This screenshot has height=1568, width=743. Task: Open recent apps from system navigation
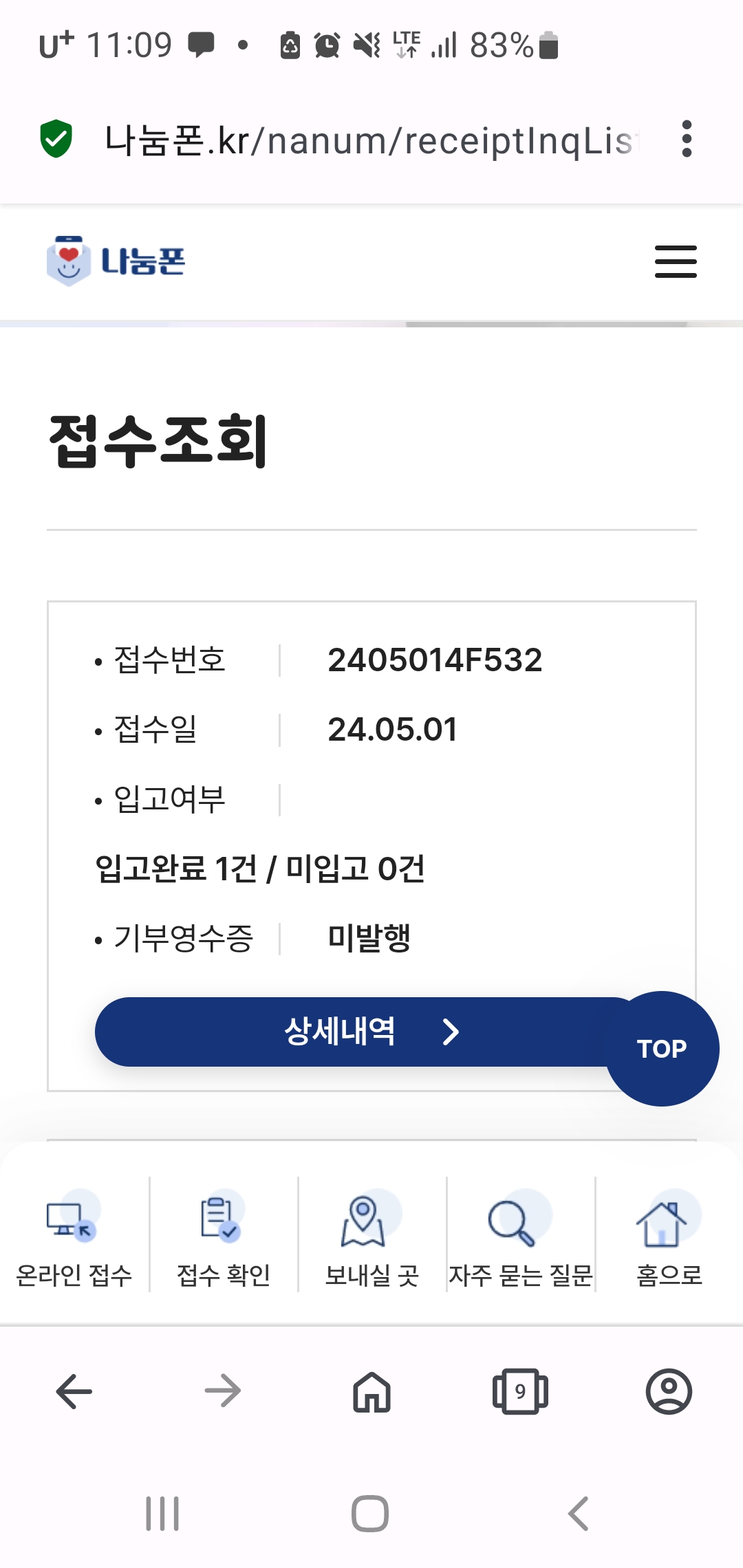pos(163,1514)
